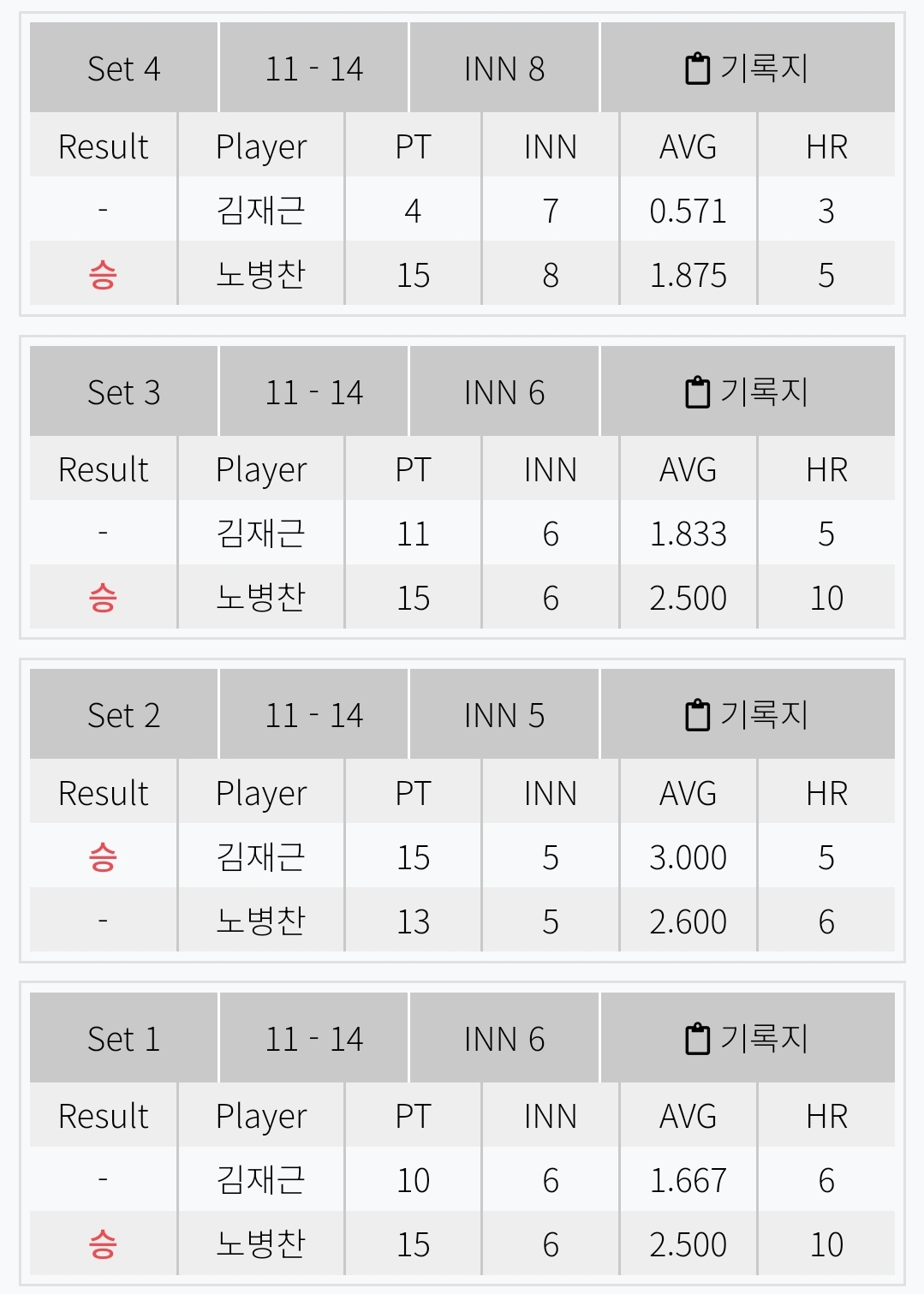This screenshot has width=924, height=1294.
Task: Open the 기록지 record sheet for Set 4
Action: (747, 69)
